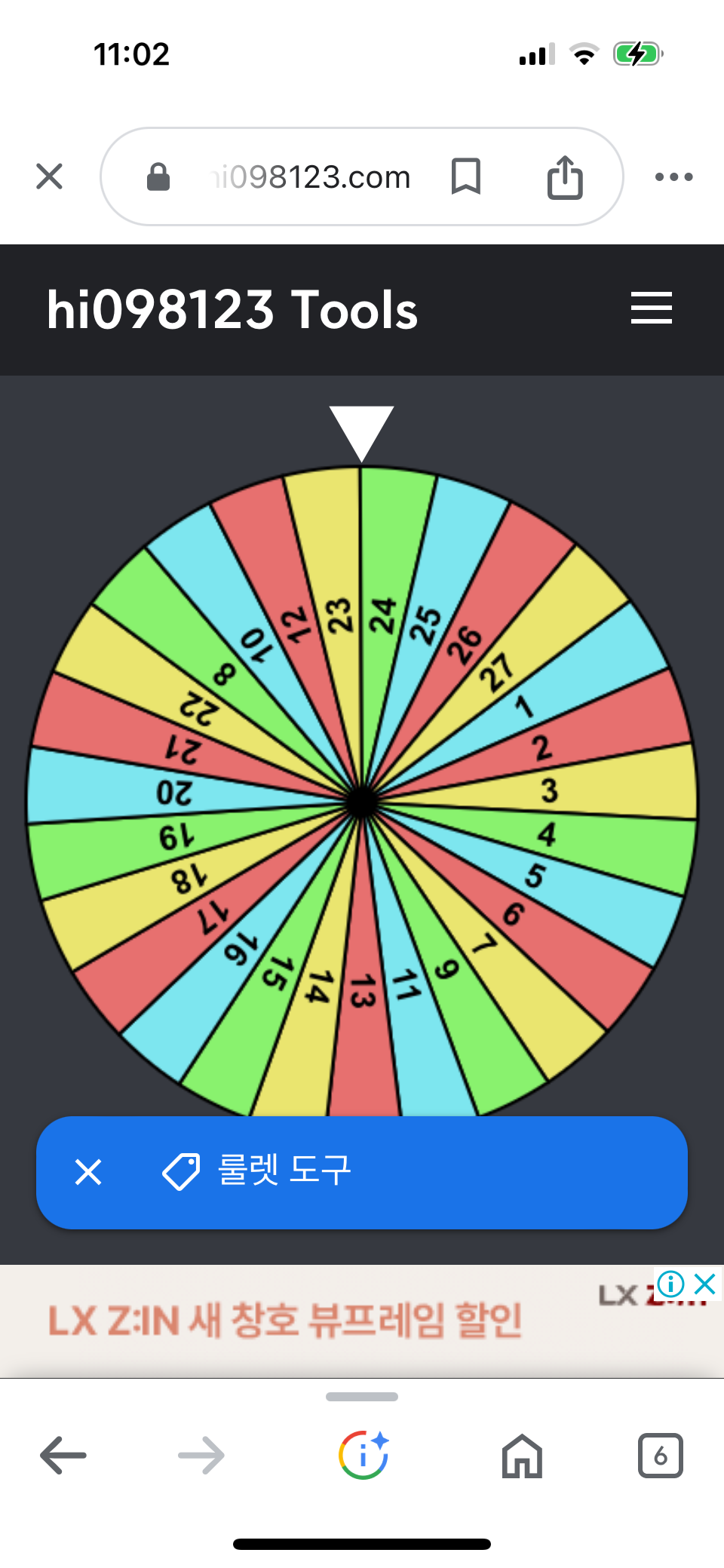Go back to the previous page
This screenshot has height=1568, width=724.
pyautogui.click(x=63, y=1455)
